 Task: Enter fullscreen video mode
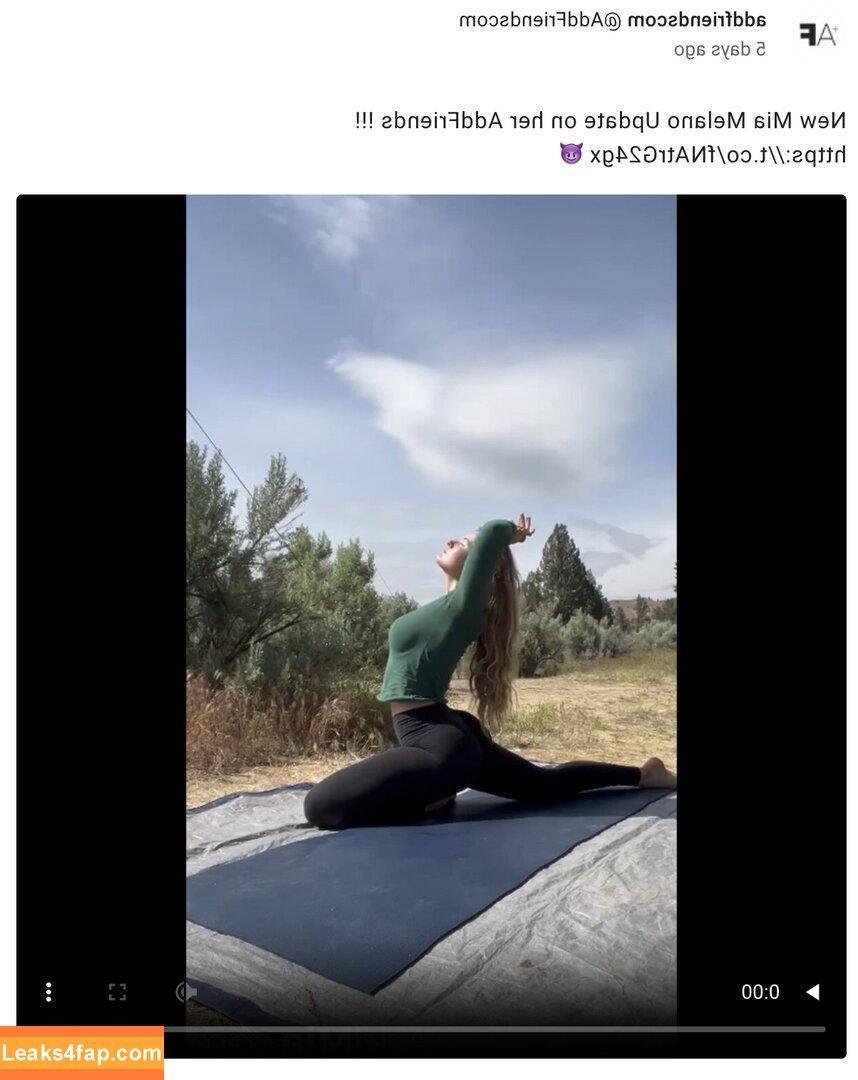pos(117,992)
